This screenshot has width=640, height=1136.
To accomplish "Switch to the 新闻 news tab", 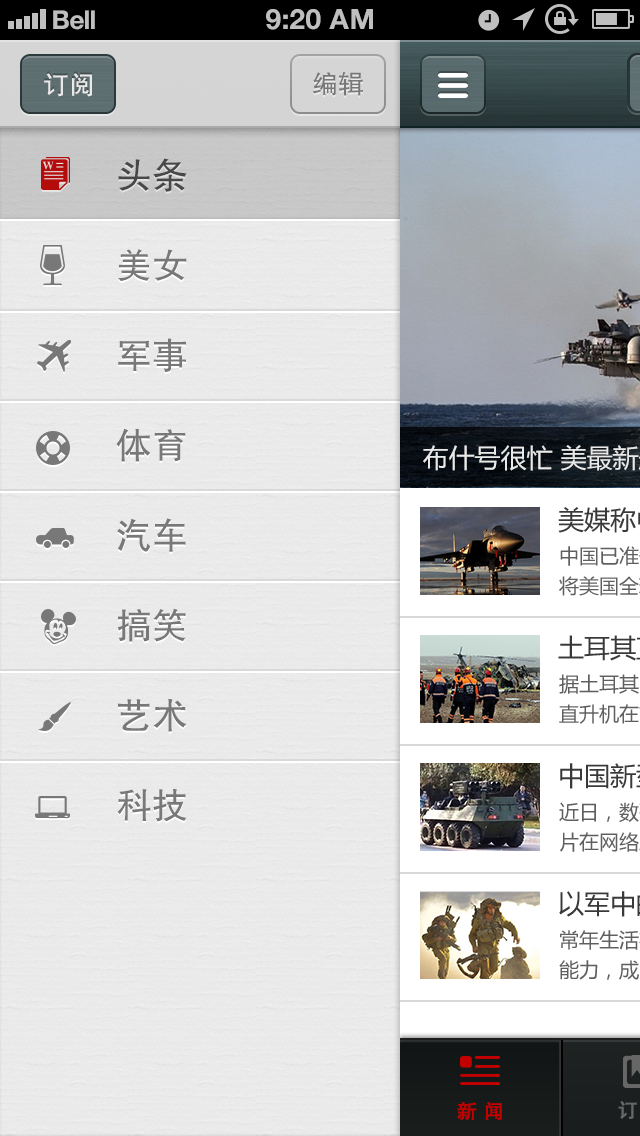I will click(x=480, y=1087).
